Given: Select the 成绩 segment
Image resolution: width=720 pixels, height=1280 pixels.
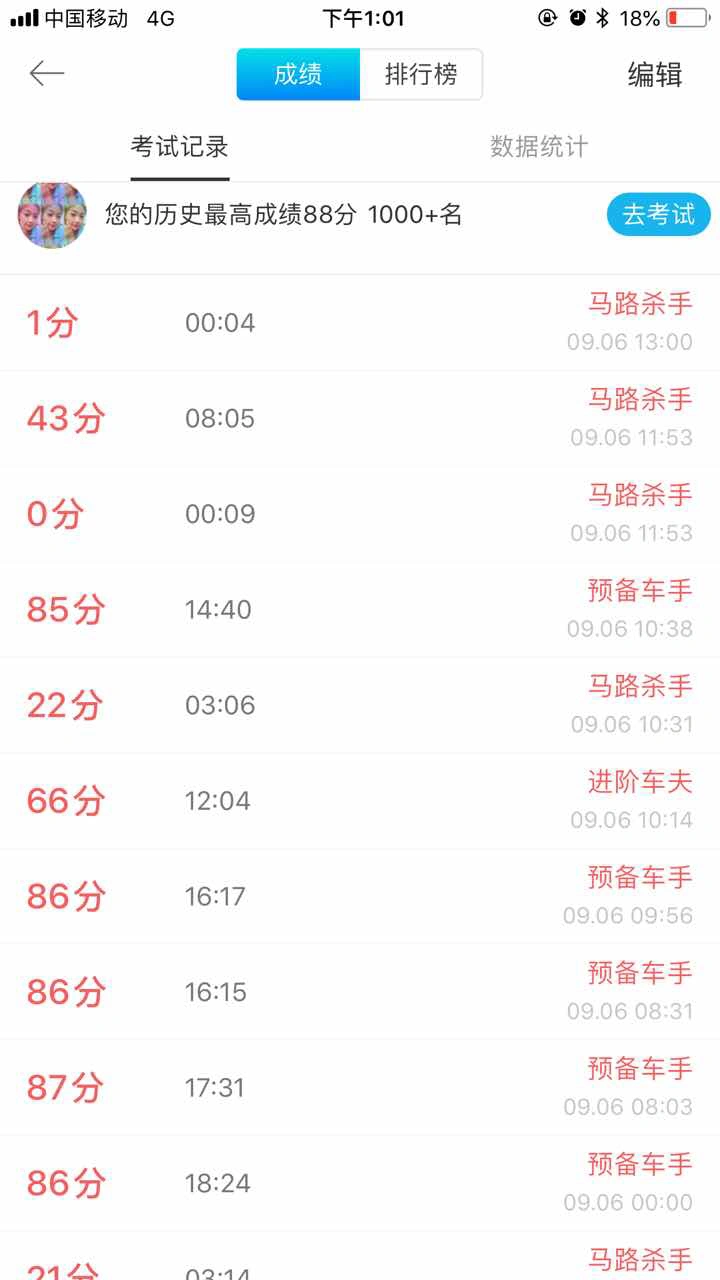Looking at the screenshot, I should click(298, 74).
